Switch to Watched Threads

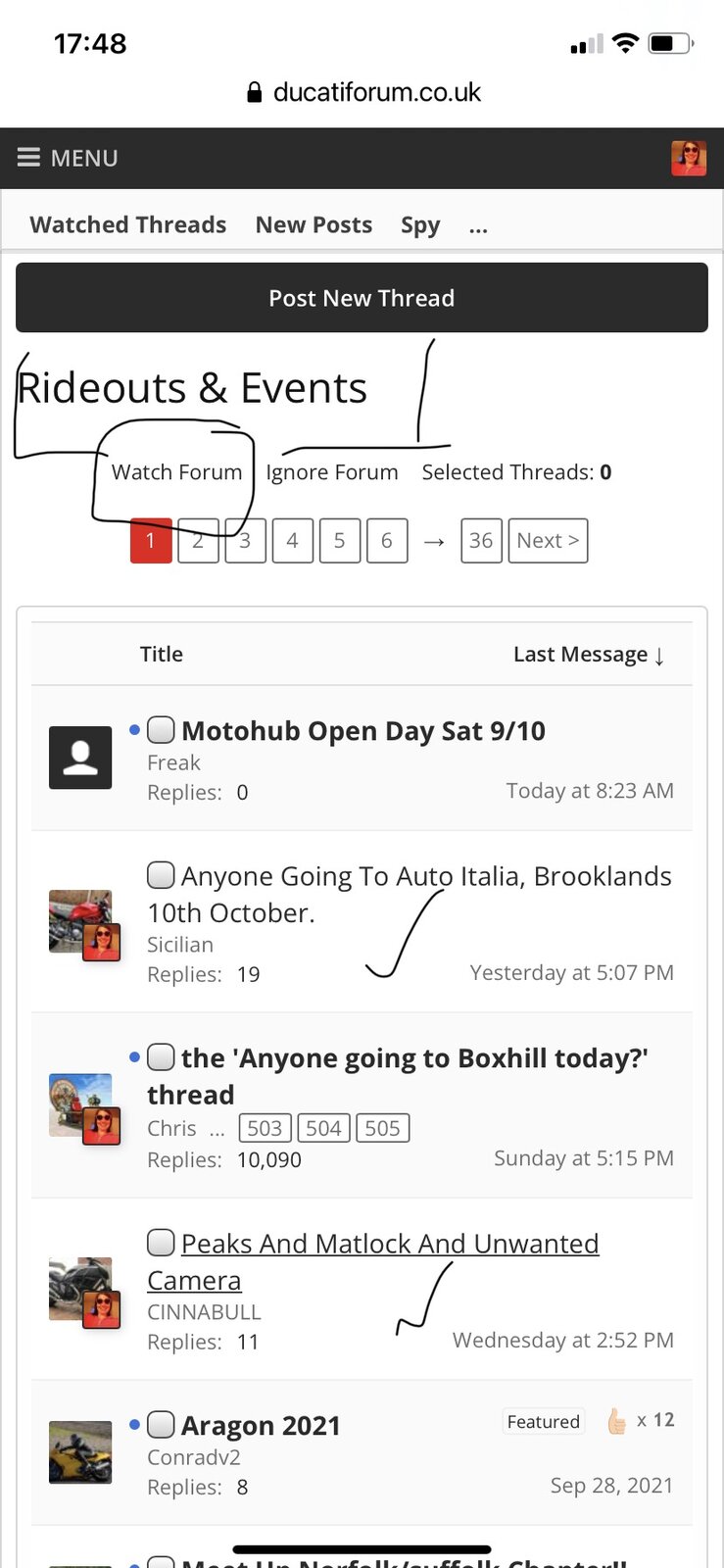pos(128,224)
